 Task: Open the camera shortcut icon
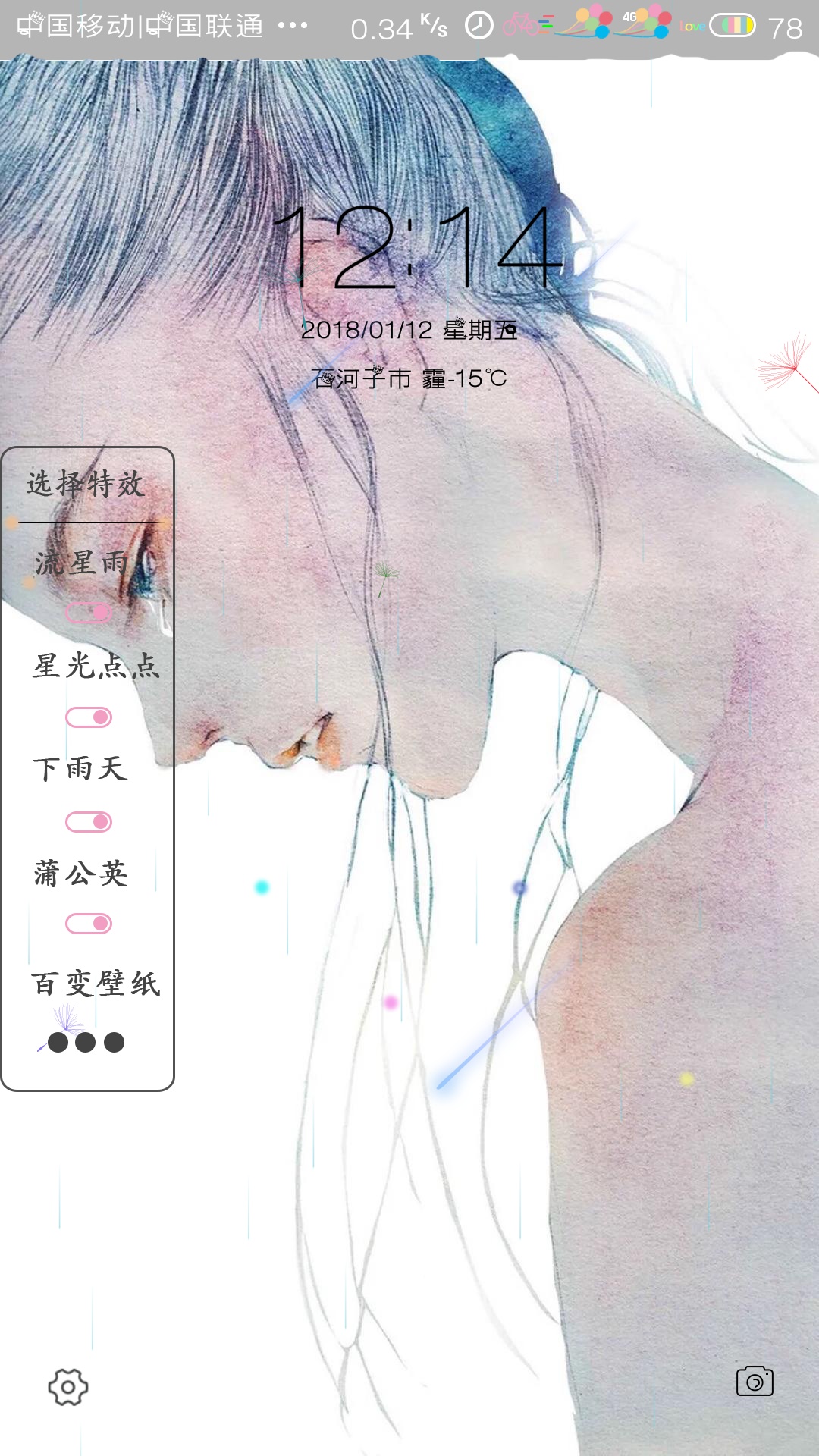click(x=755, y=1382)
